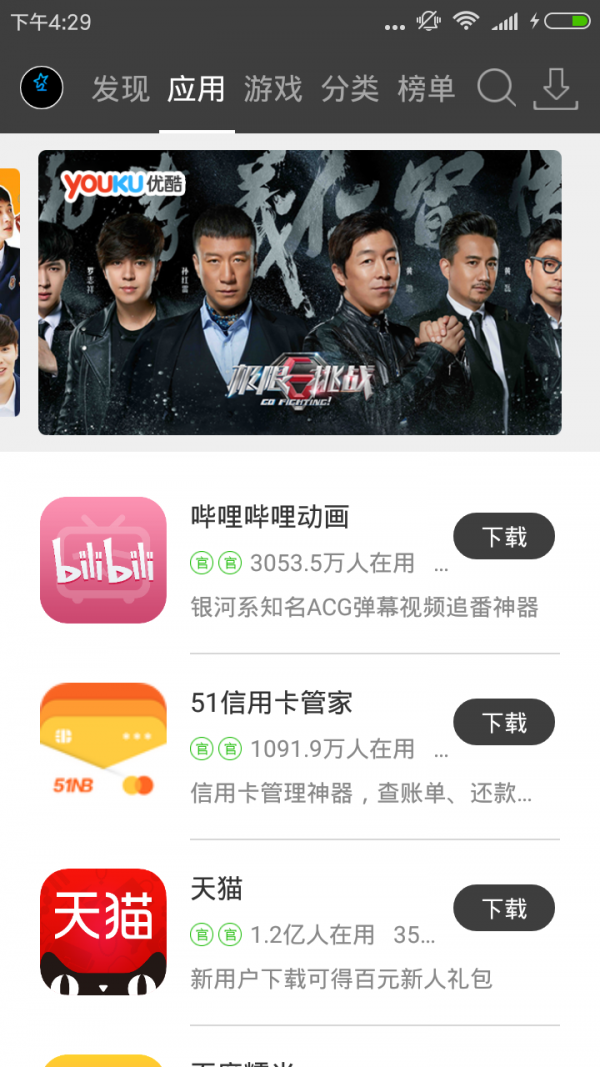
Task: Open the profile avatar icon
Action: 42,89
